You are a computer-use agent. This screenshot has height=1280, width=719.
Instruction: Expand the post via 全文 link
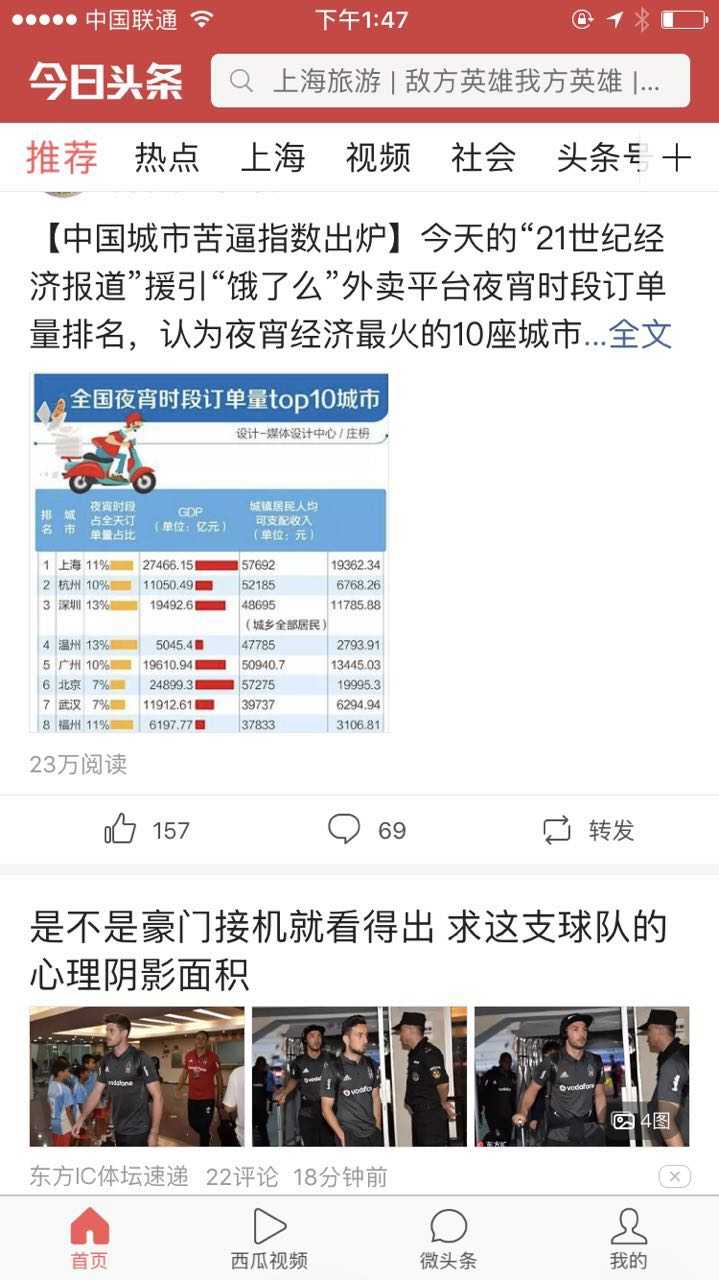coord(640,335)
